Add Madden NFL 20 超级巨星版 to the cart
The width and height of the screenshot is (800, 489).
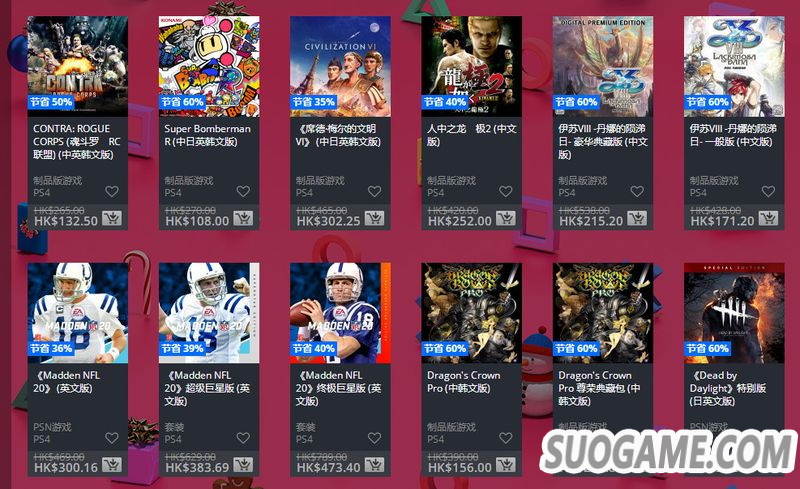(243, 466)
